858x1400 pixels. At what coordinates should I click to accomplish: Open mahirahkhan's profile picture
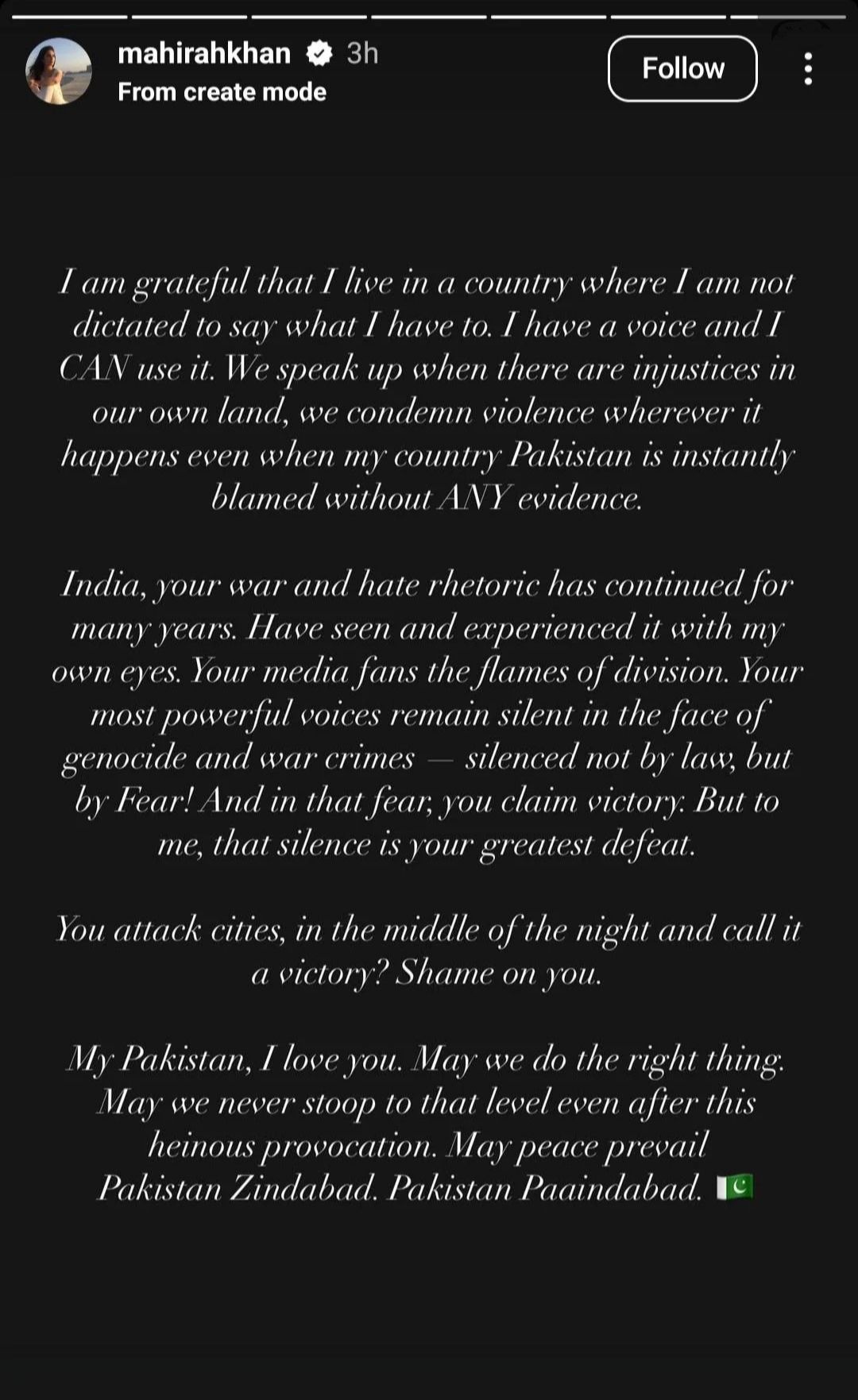click(59, 71)
